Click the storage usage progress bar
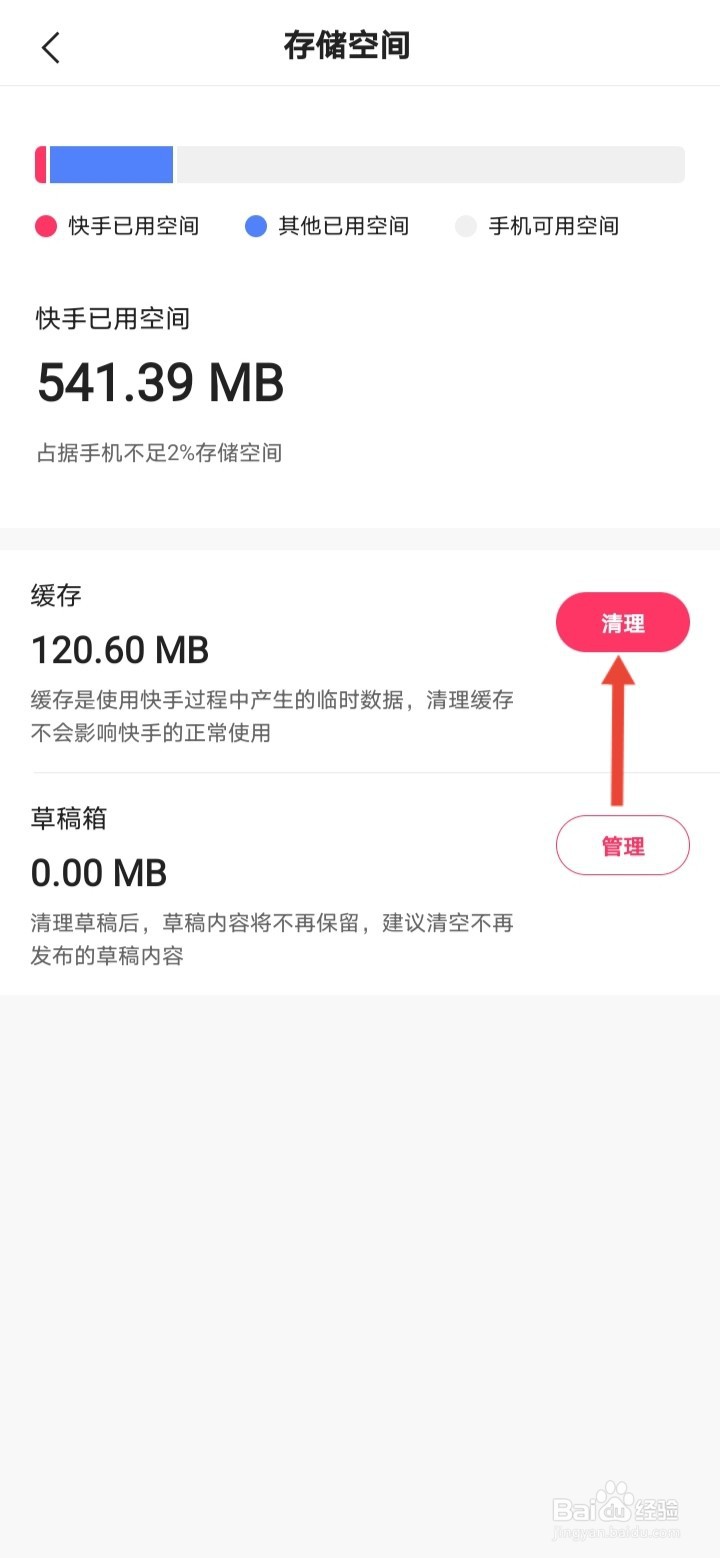 click(358, 165)
